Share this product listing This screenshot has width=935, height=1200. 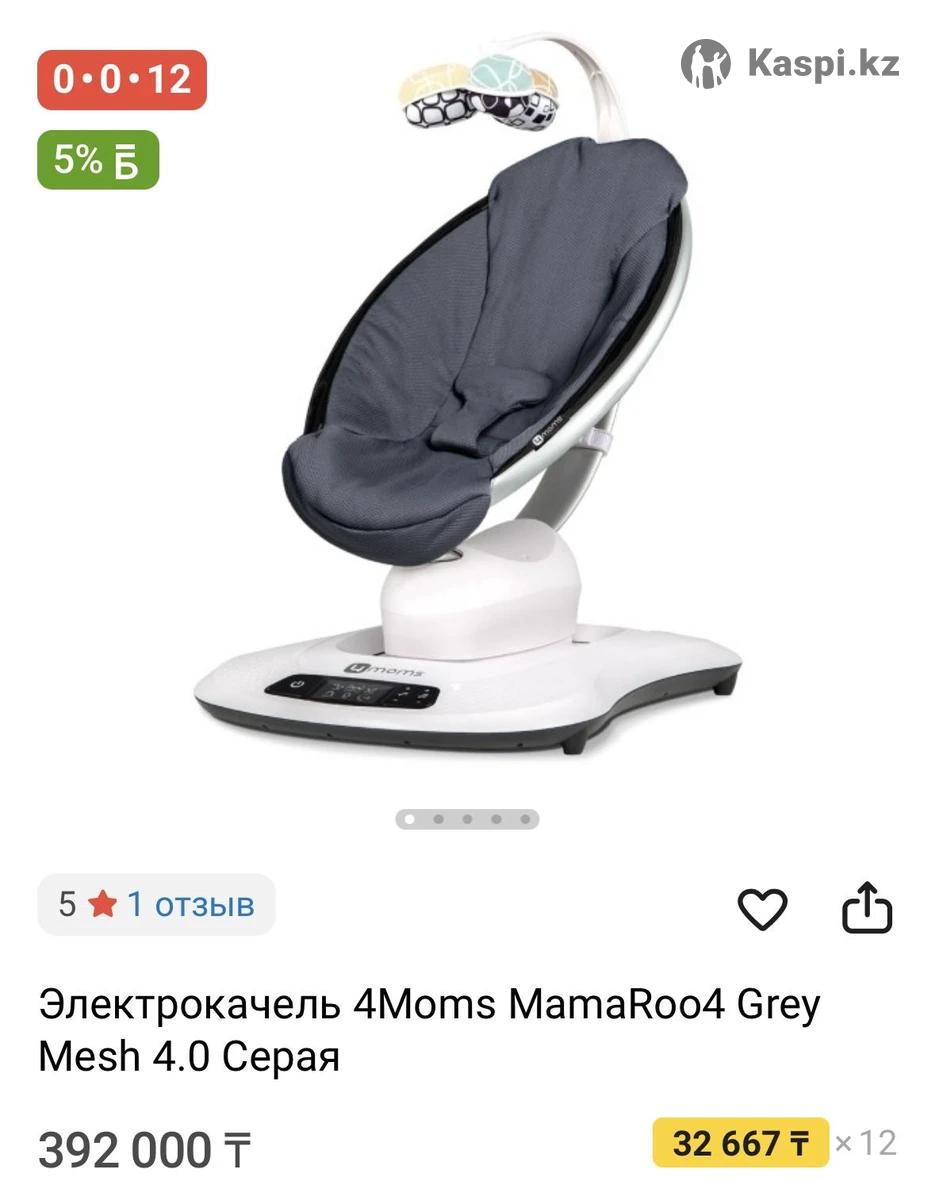866,907
